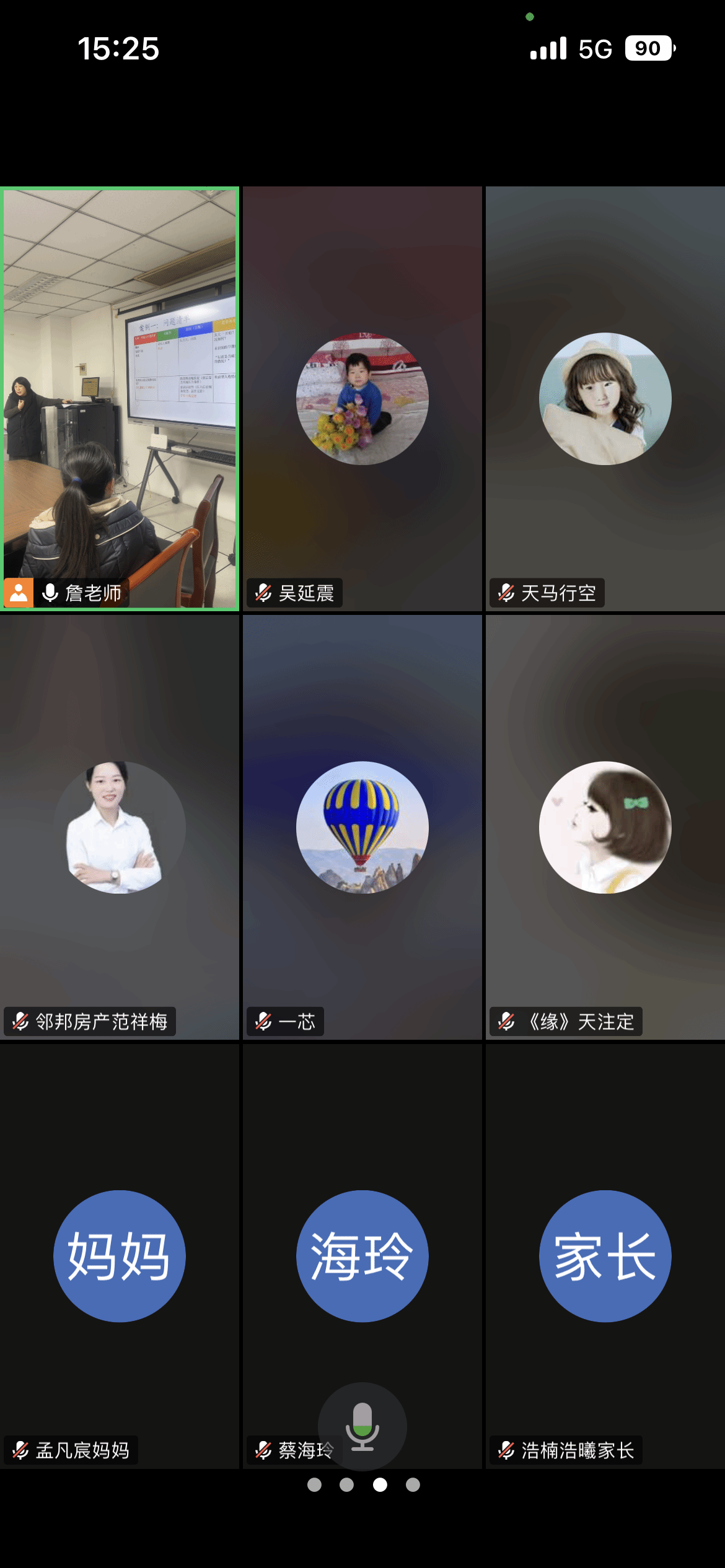Tap the page indicator dots

pyautogui.click(x=363, y=1485)
